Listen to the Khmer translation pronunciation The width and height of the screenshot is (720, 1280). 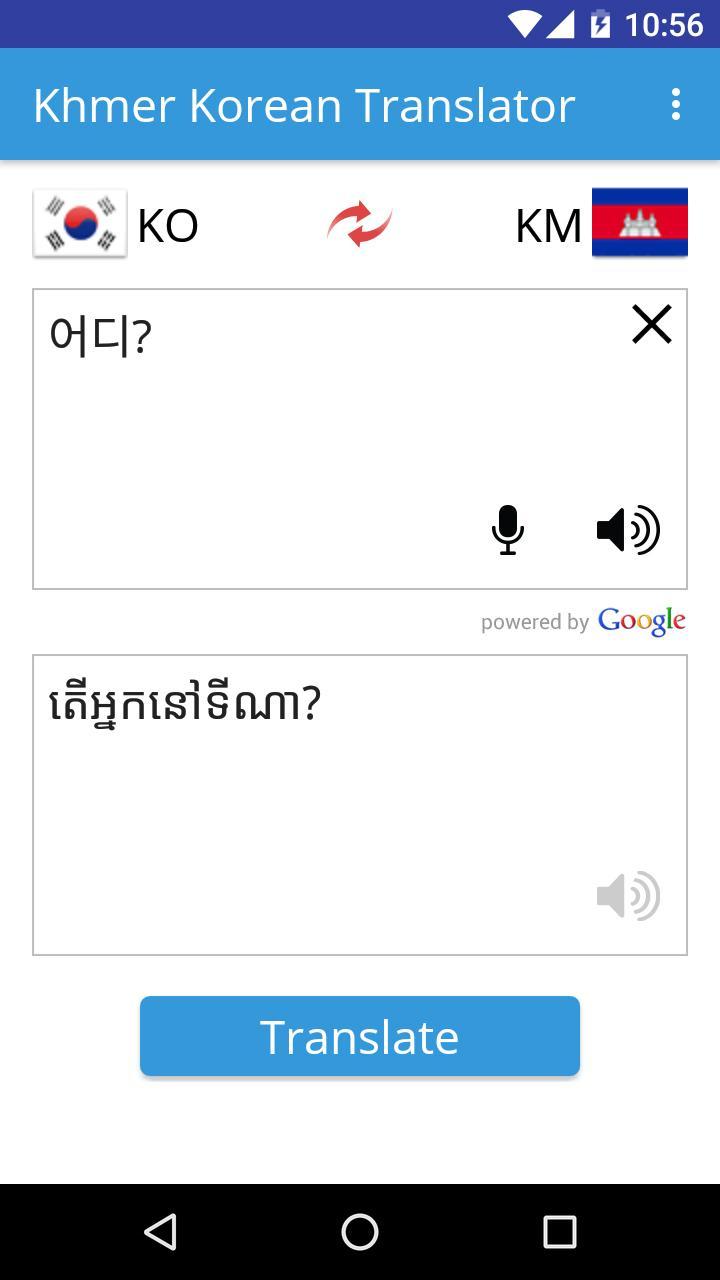tap(629, 896)
